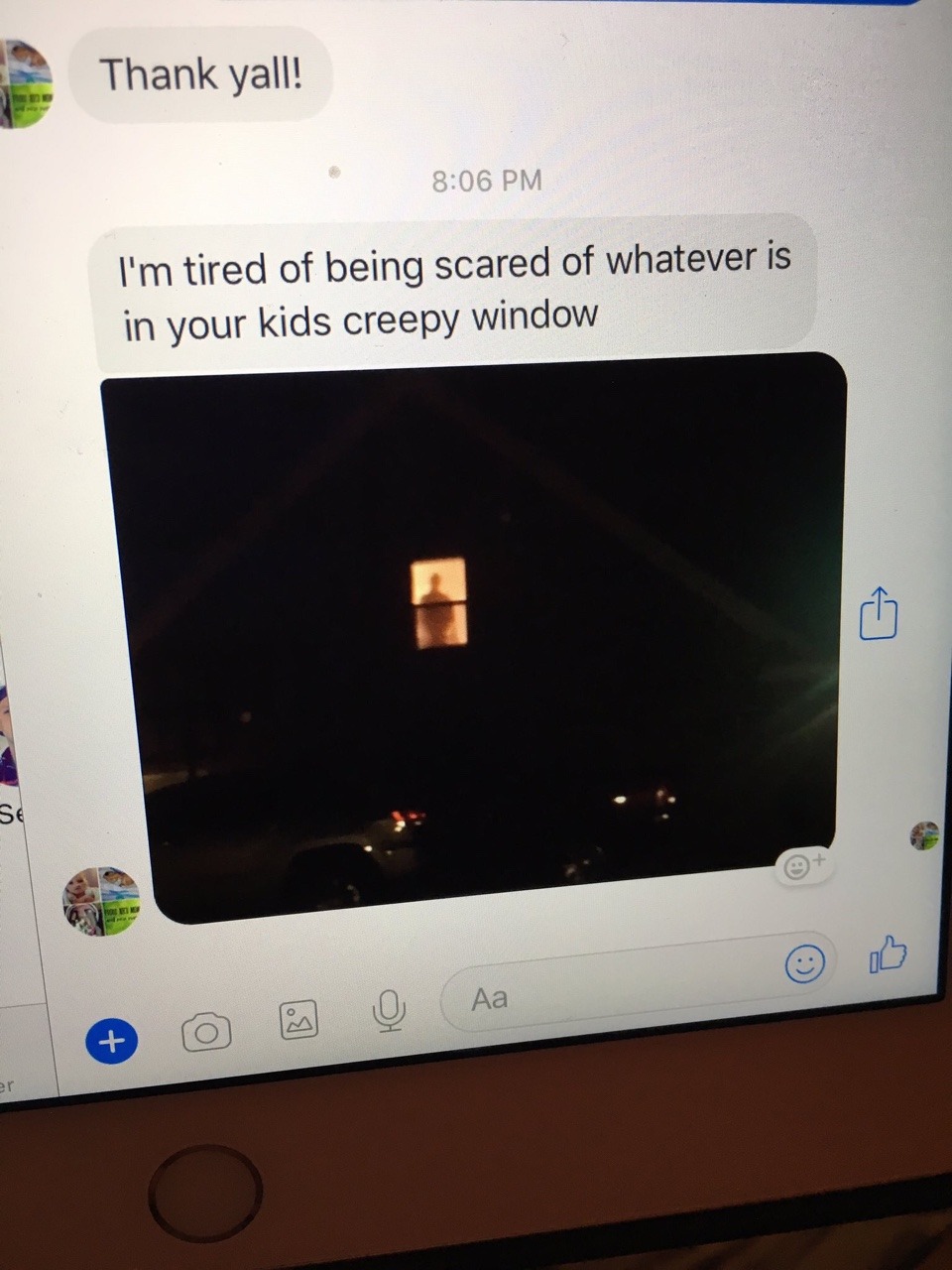
Task: Add a reaction to the photo message
Action: 803,867
